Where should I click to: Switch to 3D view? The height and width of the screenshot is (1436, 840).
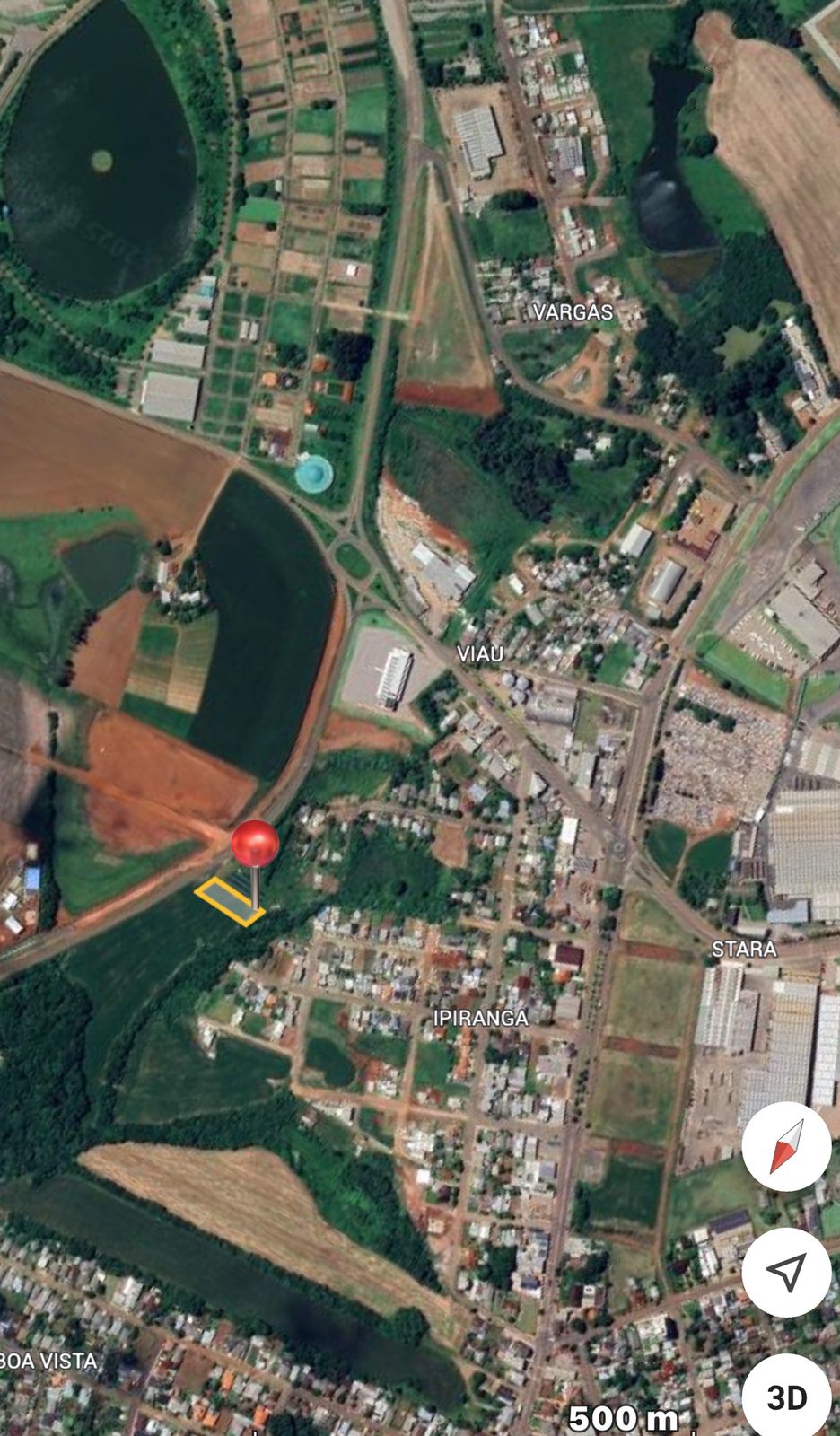click(x=786, y=1397)
